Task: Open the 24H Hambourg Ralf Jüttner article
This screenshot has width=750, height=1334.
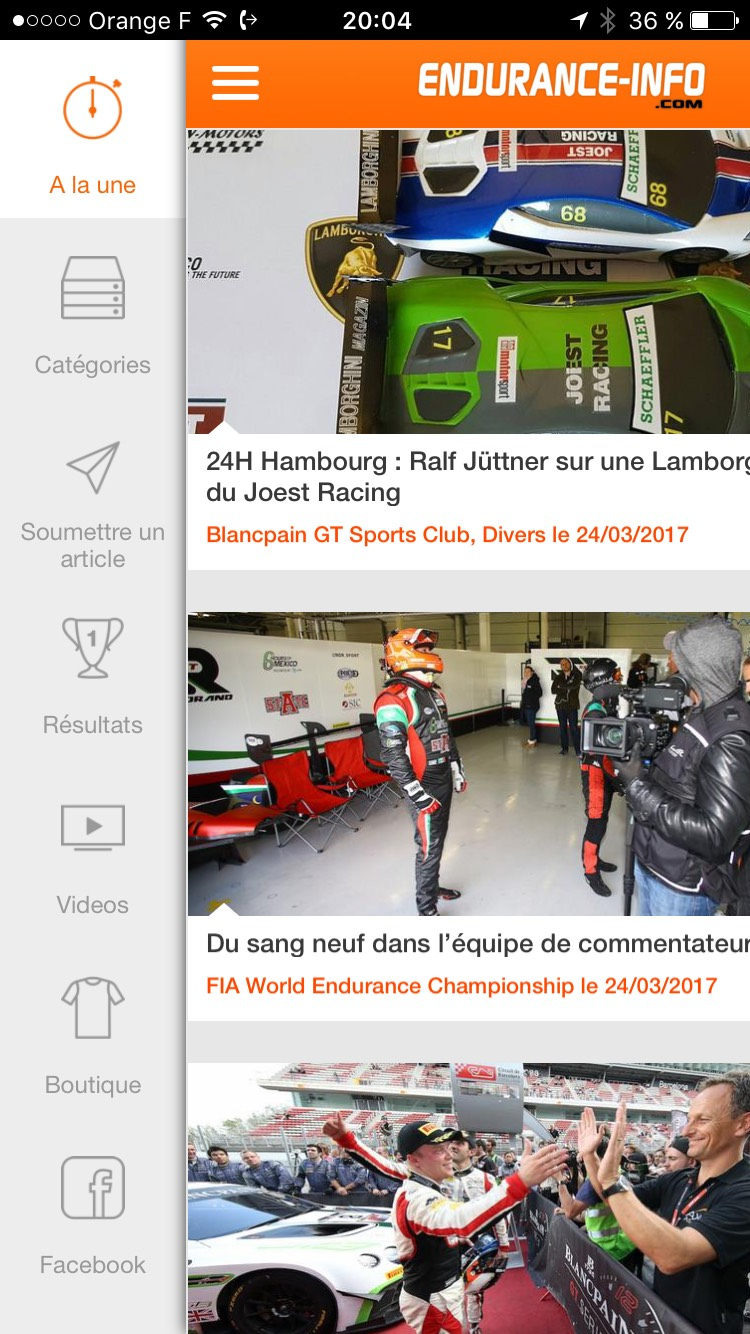Action: point(468,477)
